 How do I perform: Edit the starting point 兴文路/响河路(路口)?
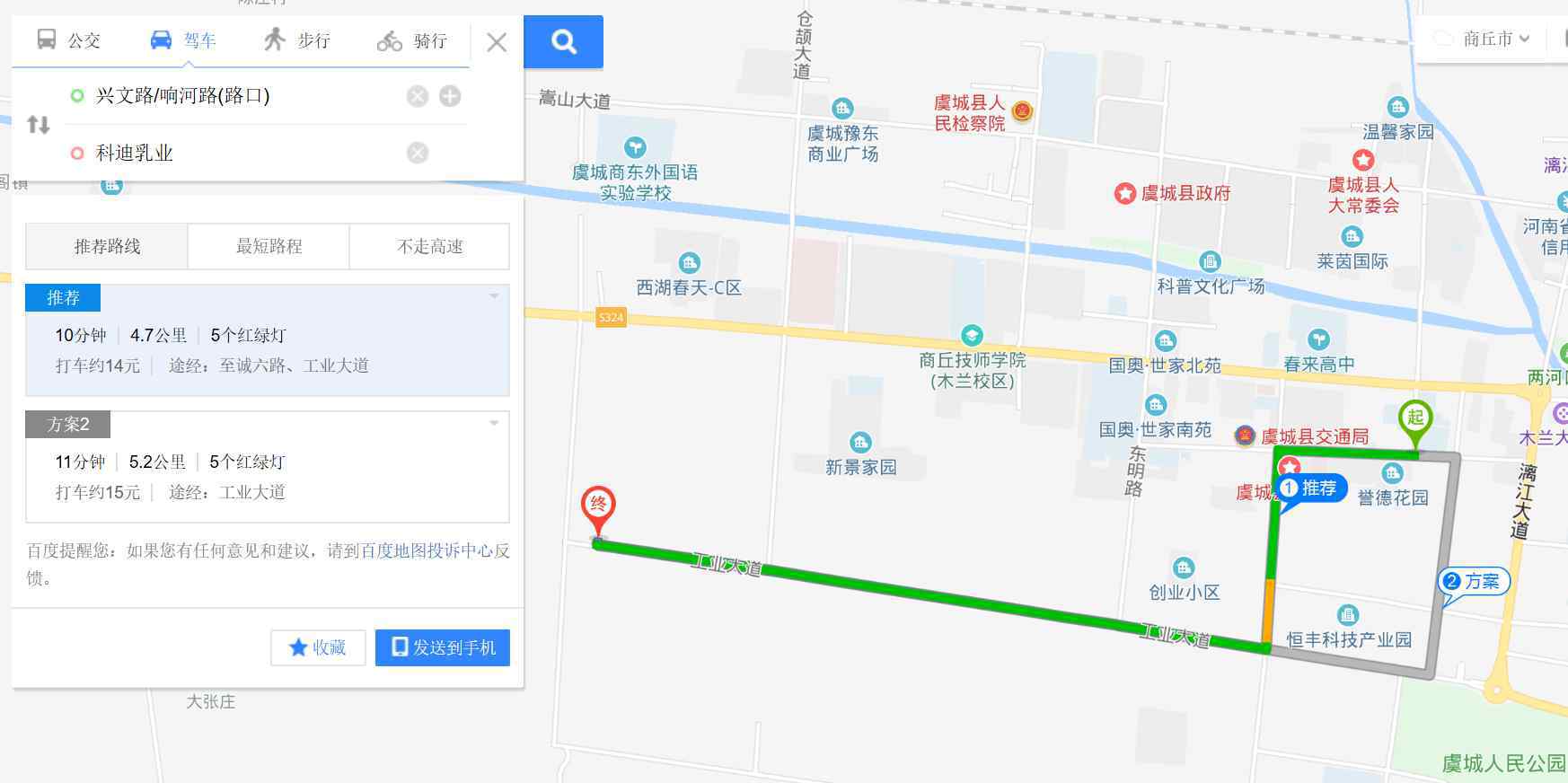coord(233,95)
